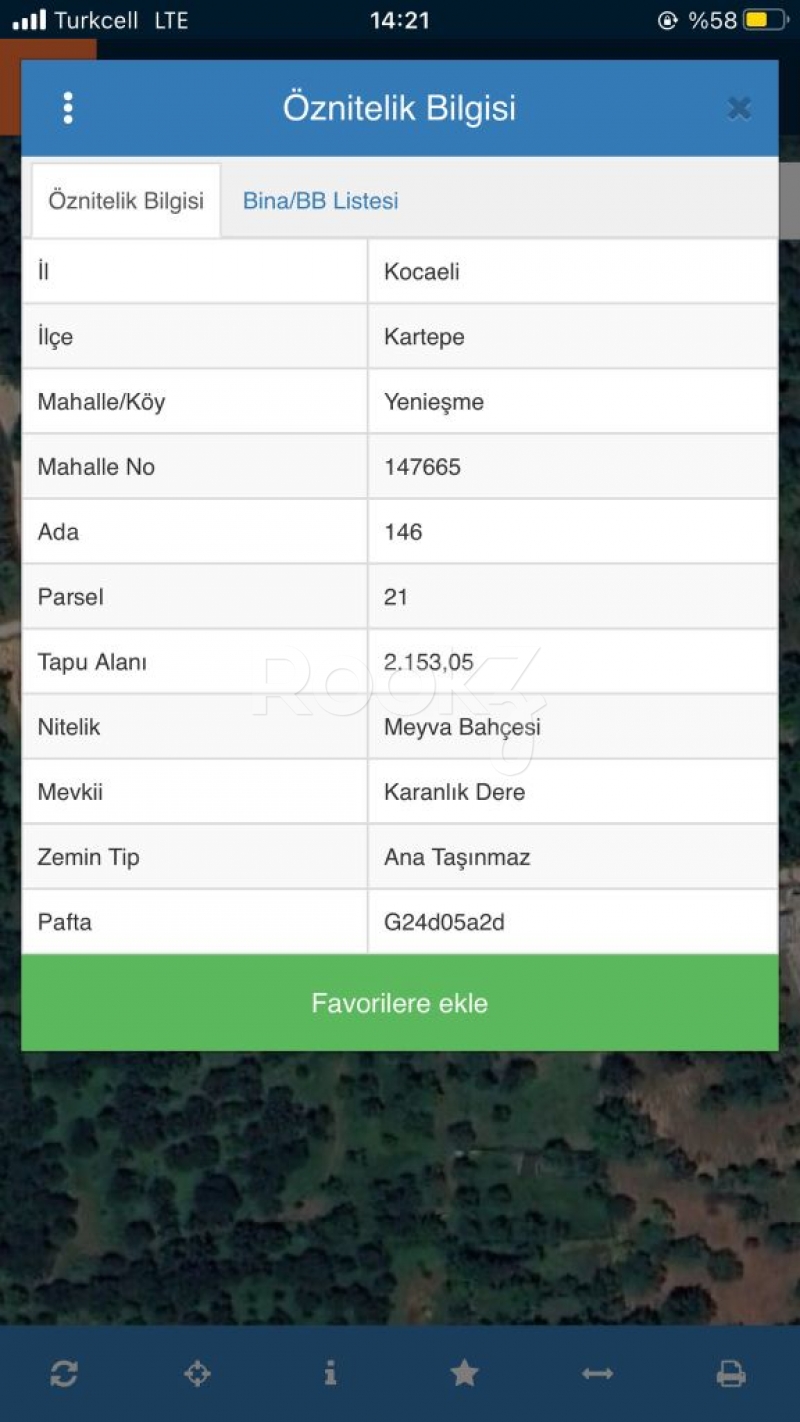Tap the Favorilere ekle button
Viewport: 800px width, 1422px height.
[x=400, y=1003]
